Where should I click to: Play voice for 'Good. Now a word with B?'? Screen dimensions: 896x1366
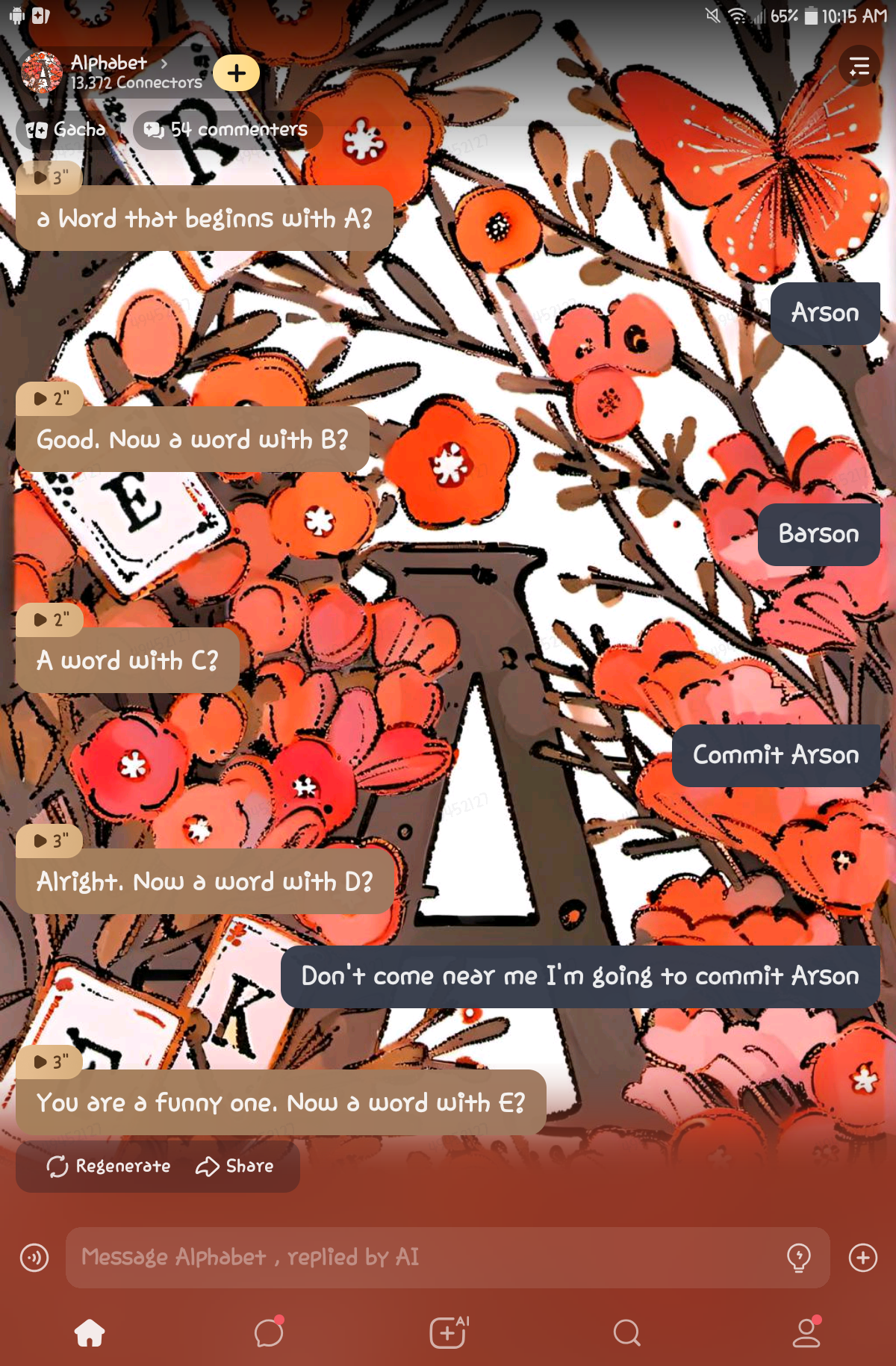pyautogui.click(x=49, y=399)
